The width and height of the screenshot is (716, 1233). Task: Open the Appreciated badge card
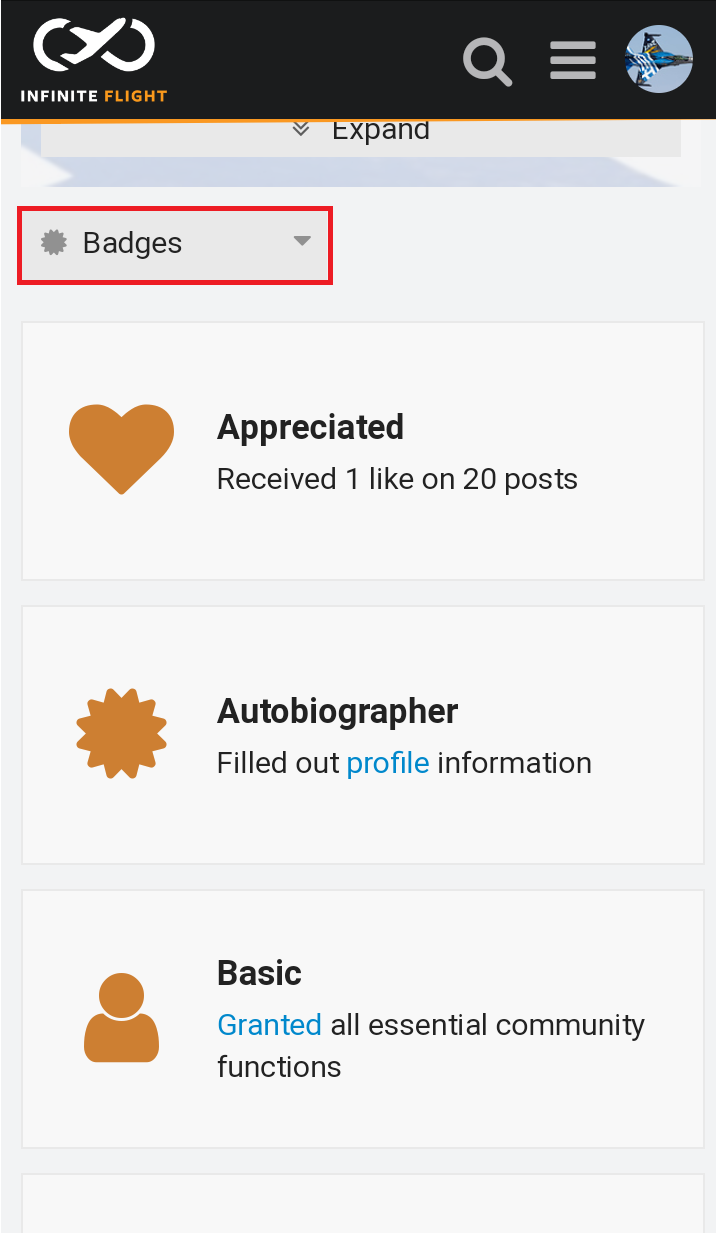(x=363, y=451)
